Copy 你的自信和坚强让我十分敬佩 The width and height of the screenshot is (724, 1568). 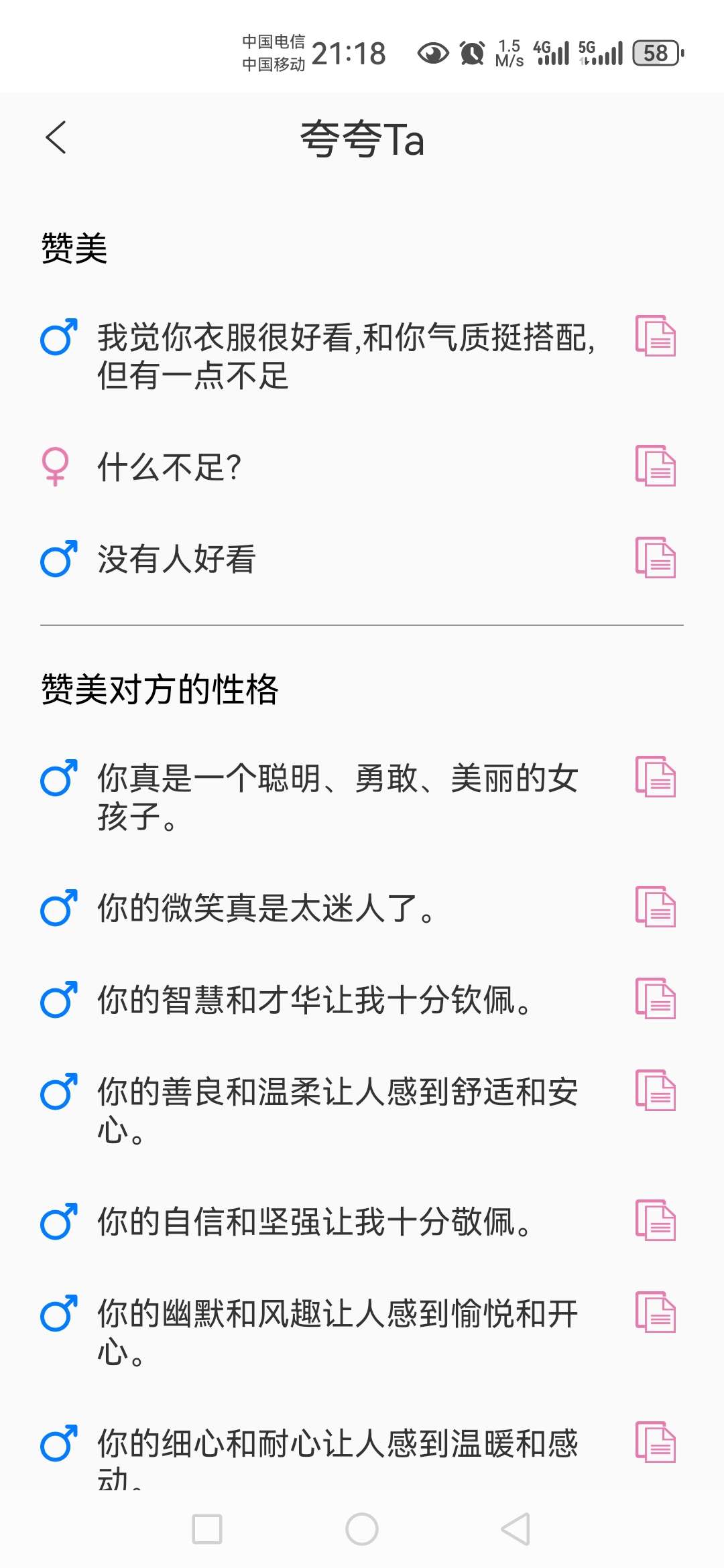pyautogui.click(x=655, y=1221)
